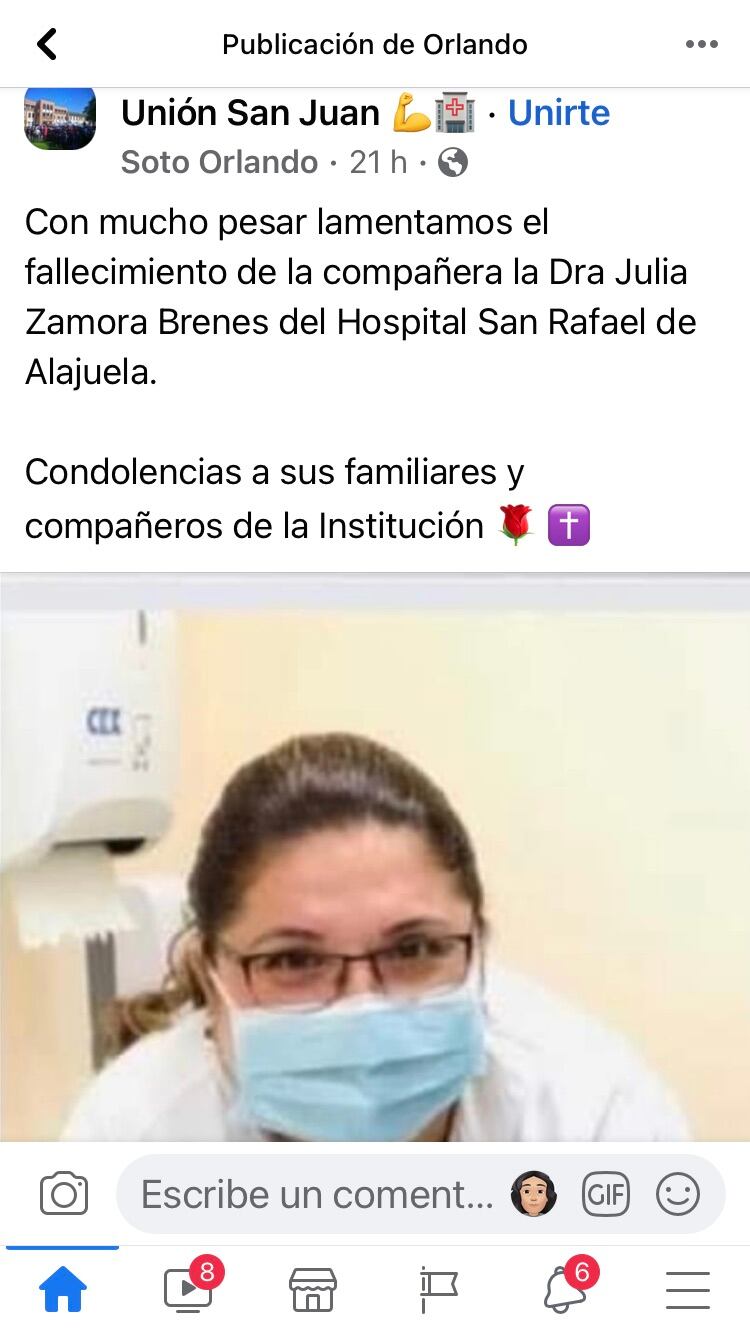Join the group with Unirte
The width and height of the screenshot is (750, 1334).
click(558, 113)
